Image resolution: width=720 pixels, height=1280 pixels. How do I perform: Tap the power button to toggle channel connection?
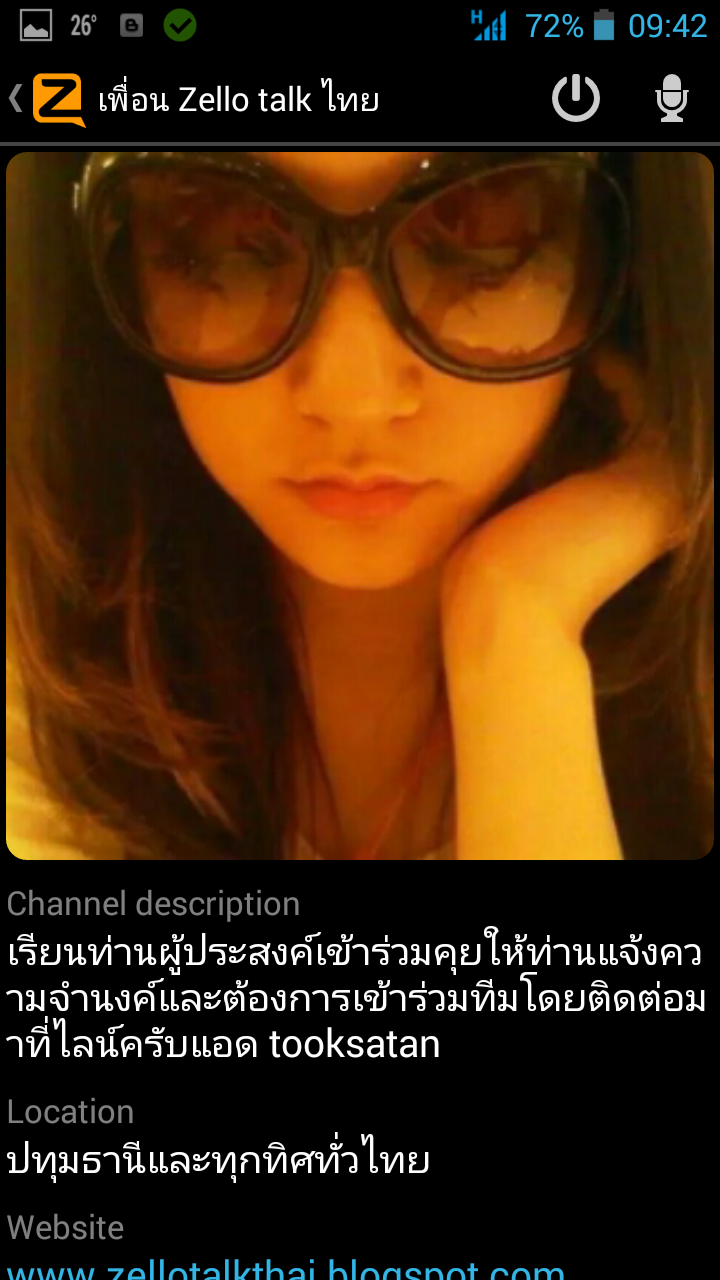576,99
